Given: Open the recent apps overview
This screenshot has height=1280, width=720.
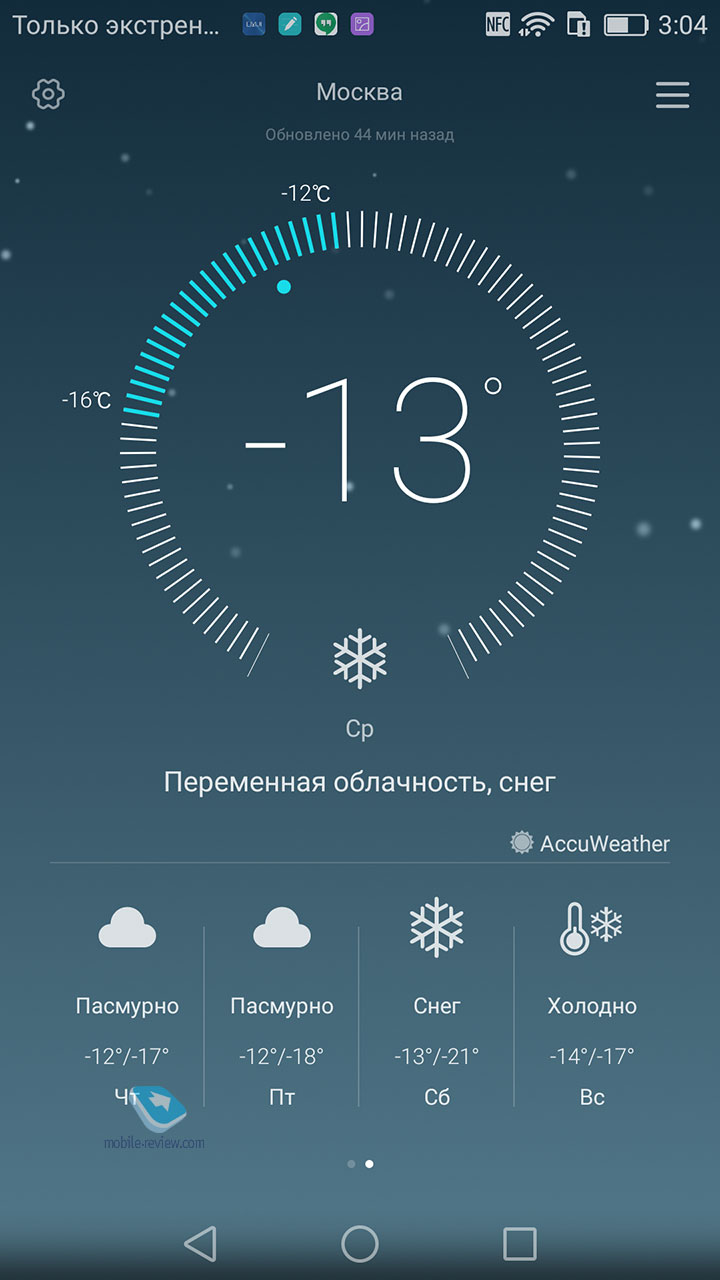Looking at the screenshot, I should click(520, 1244).
